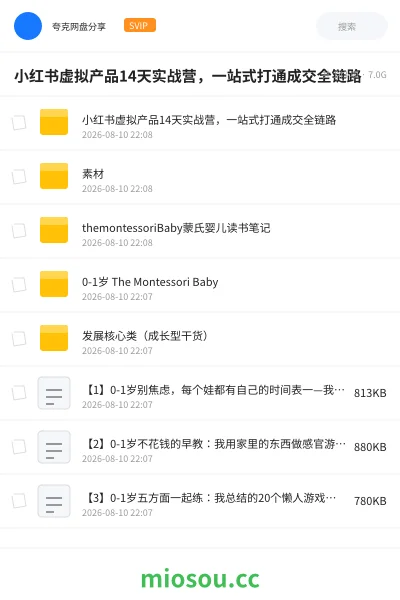This screenshot has height=600, width=400.
Task: Tap the 搜索 search box
Action: pyautogui.click(x=352, y=26)
